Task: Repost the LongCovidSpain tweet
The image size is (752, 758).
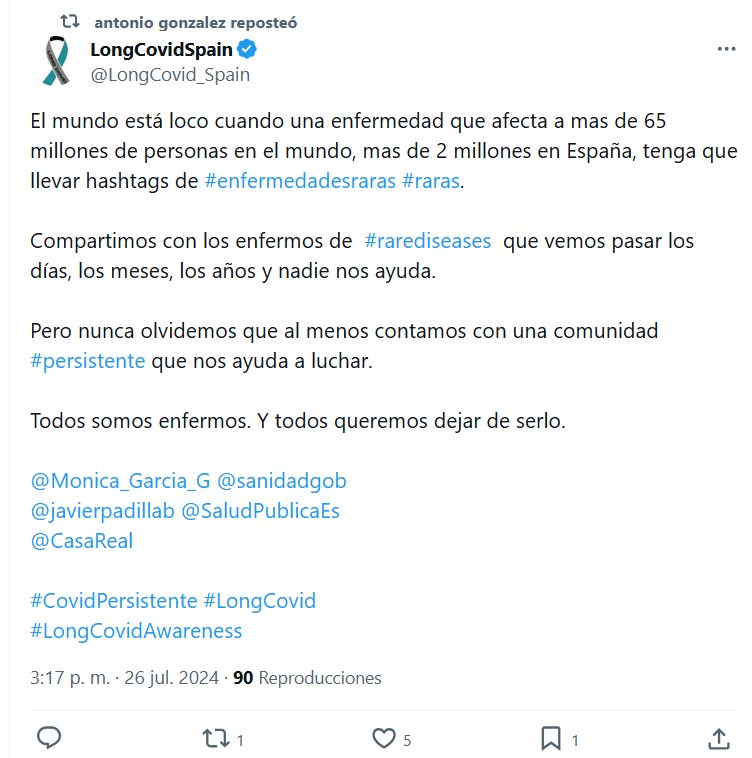Action: click(216, 738)
